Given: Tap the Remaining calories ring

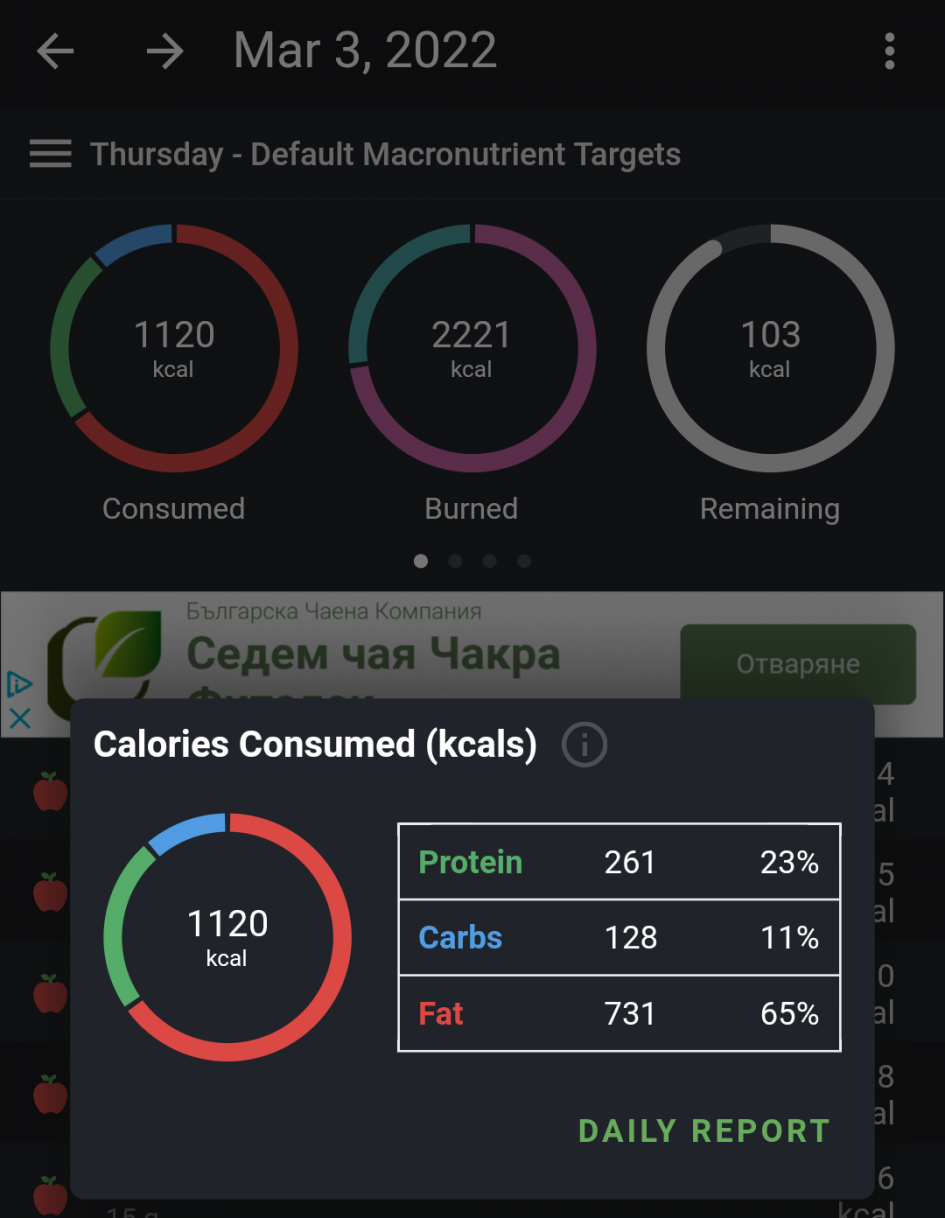Looking at the screenshot, I should 770,348.
